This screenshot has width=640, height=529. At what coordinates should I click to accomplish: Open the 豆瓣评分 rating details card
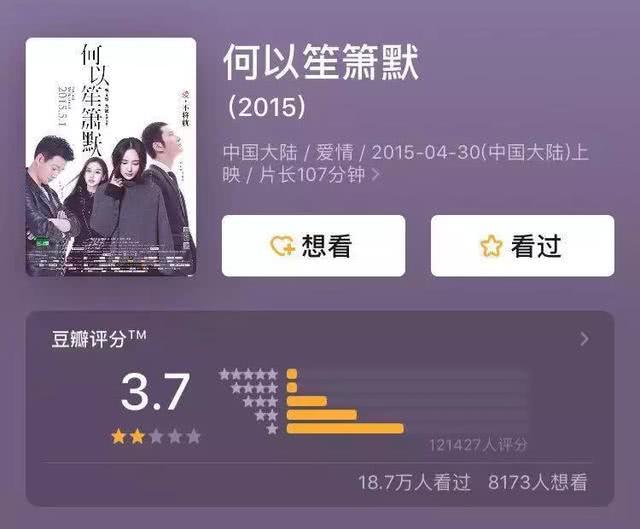(584, 340)
